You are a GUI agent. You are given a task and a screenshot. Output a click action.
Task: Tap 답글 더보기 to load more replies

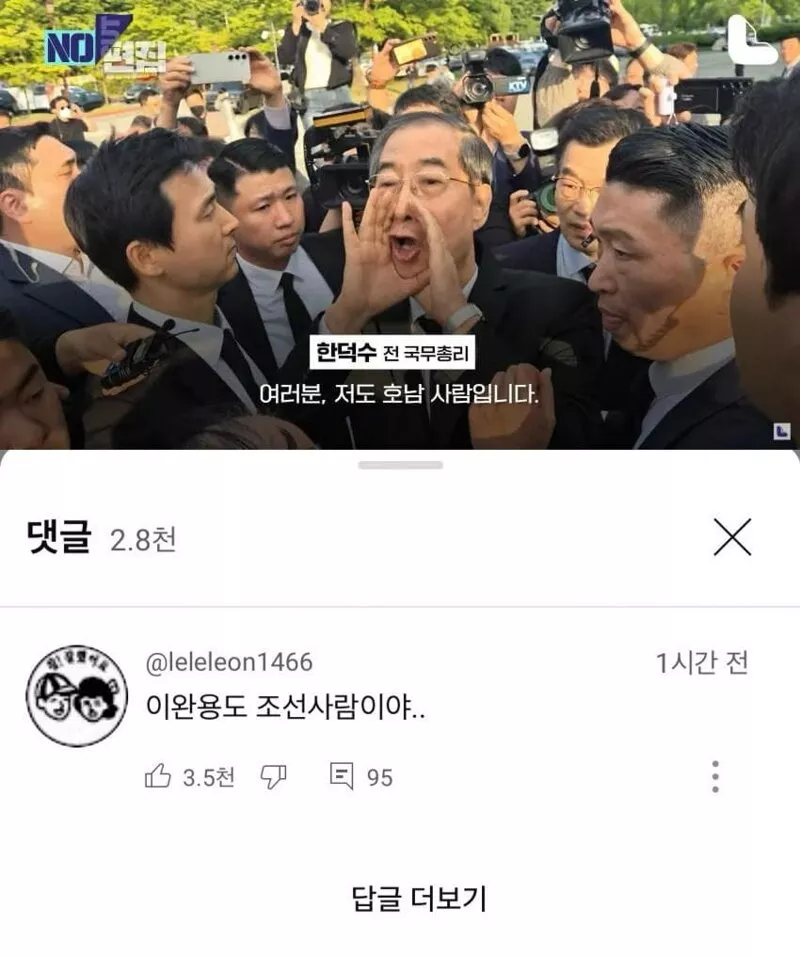coord(419,898)
